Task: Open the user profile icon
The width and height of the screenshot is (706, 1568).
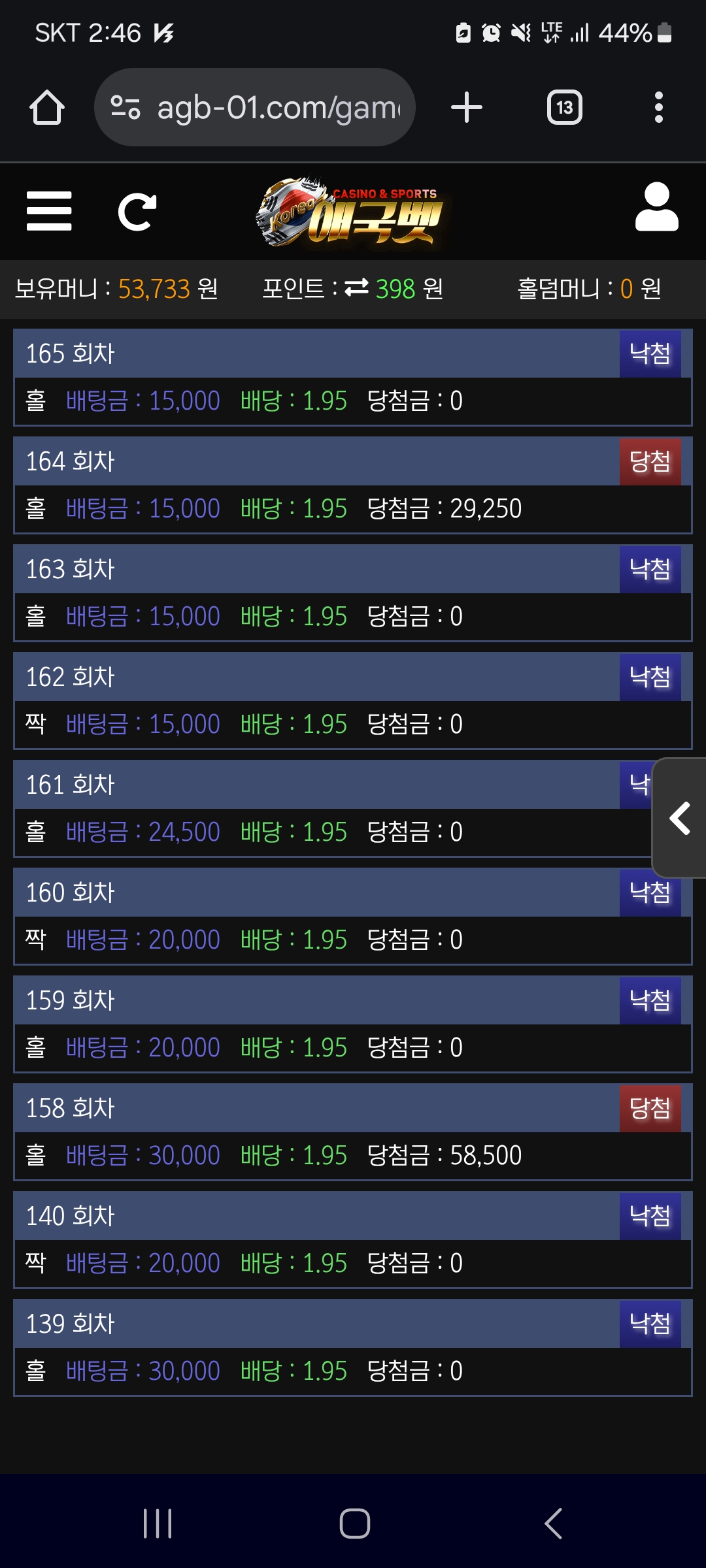Action: click(656, 207)
